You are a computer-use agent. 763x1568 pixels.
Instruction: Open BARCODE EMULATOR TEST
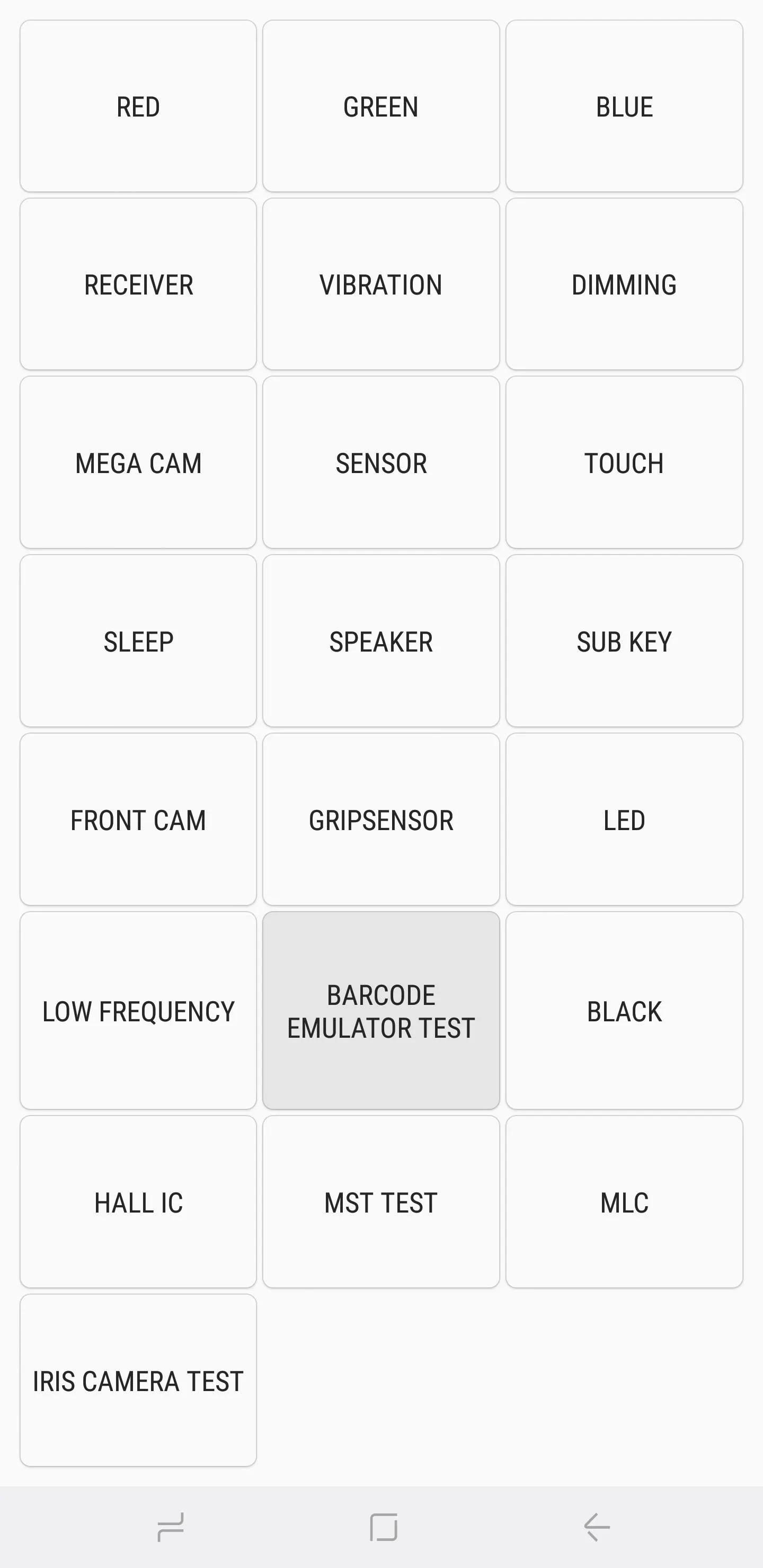(380, 1010)
